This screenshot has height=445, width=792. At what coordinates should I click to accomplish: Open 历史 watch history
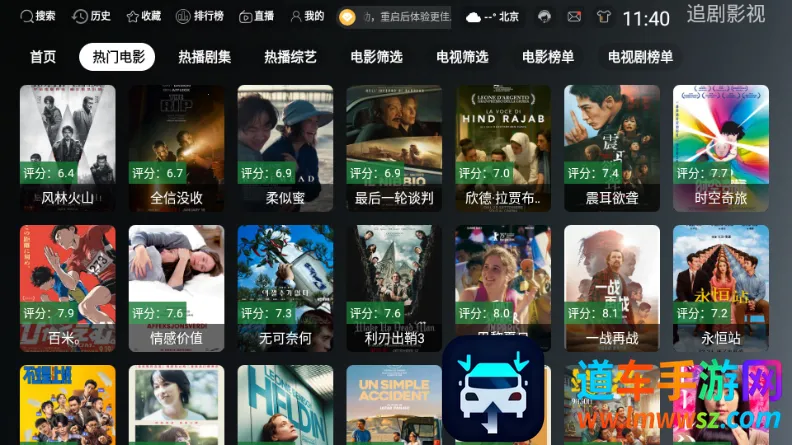93,17
